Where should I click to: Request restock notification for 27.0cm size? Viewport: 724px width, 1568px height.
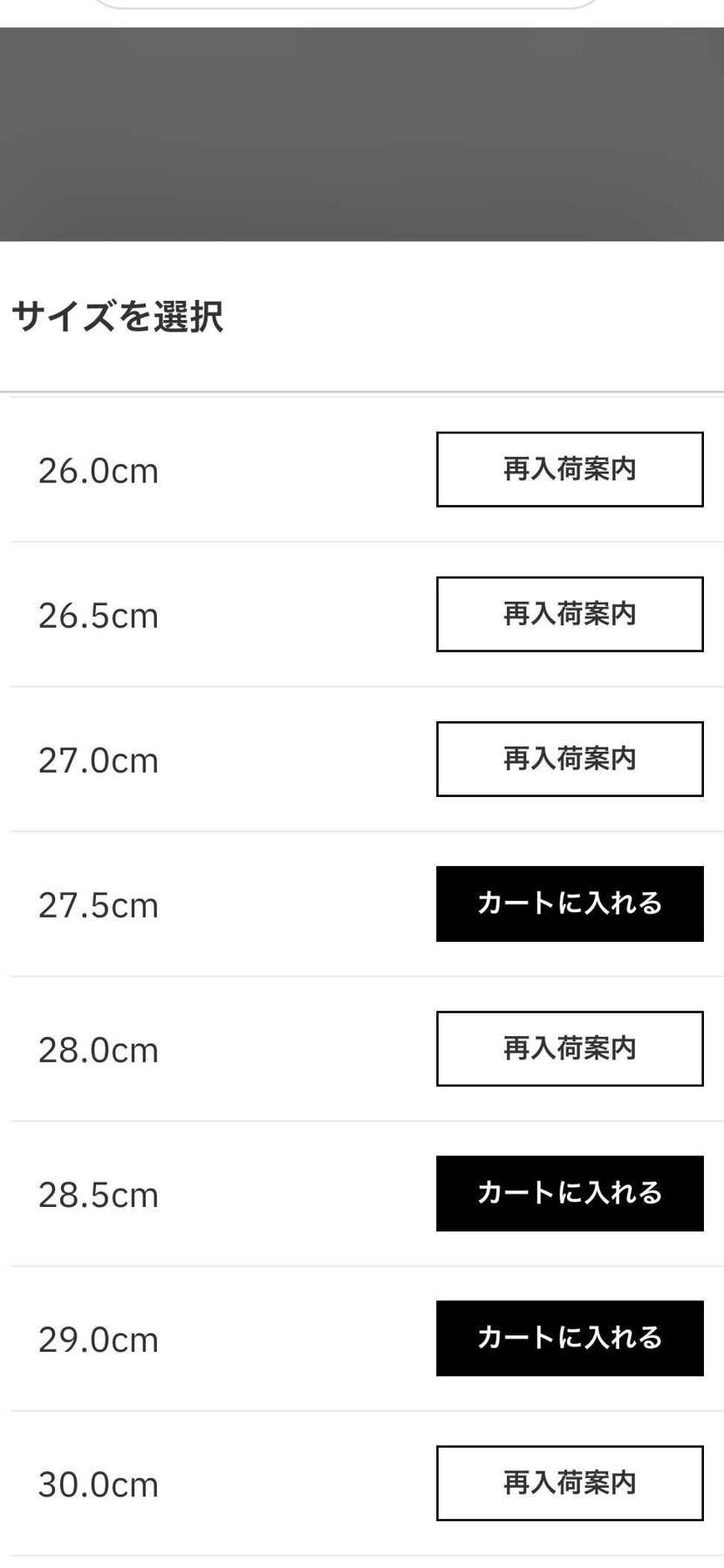pos(569,759)
